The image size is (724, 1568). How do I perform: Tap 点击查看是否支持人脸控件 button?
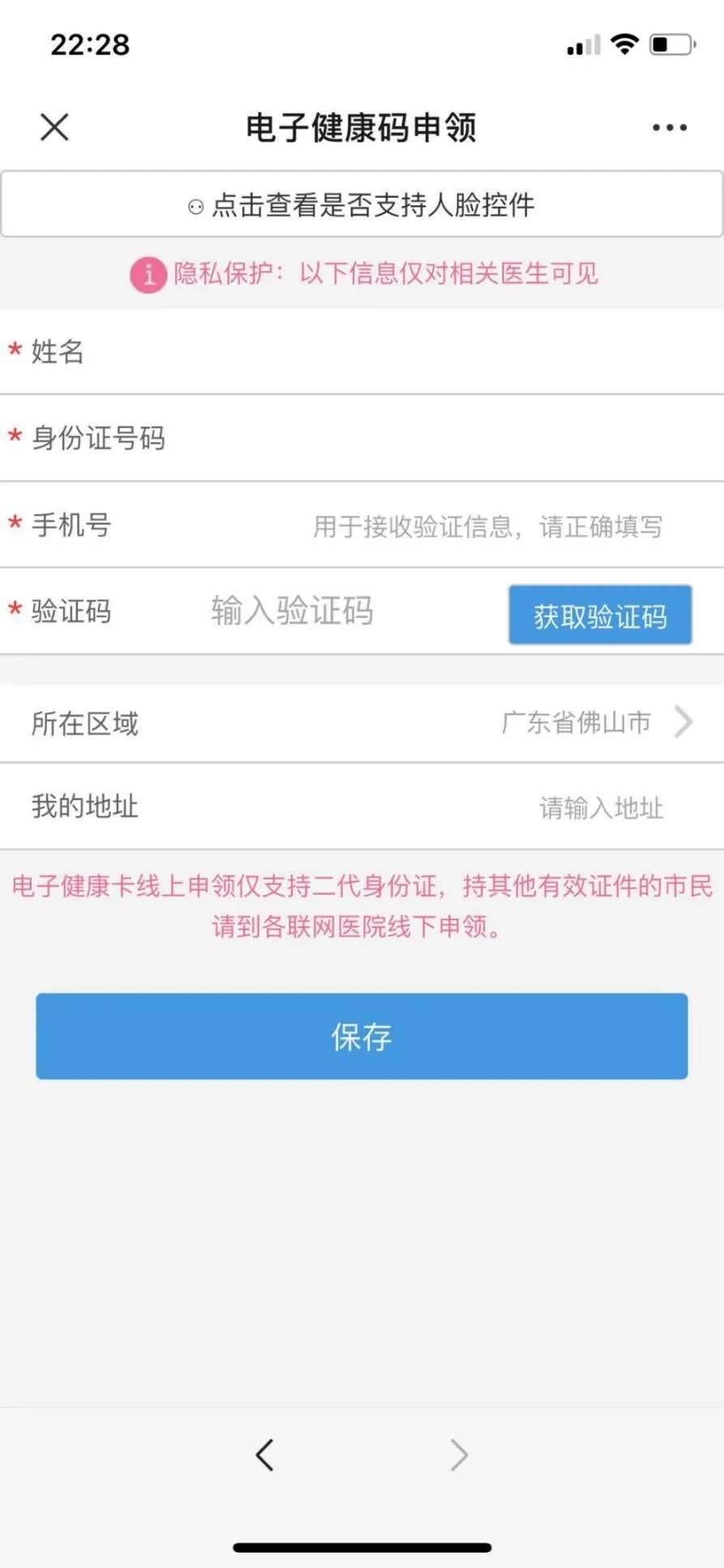pos(362,204)
